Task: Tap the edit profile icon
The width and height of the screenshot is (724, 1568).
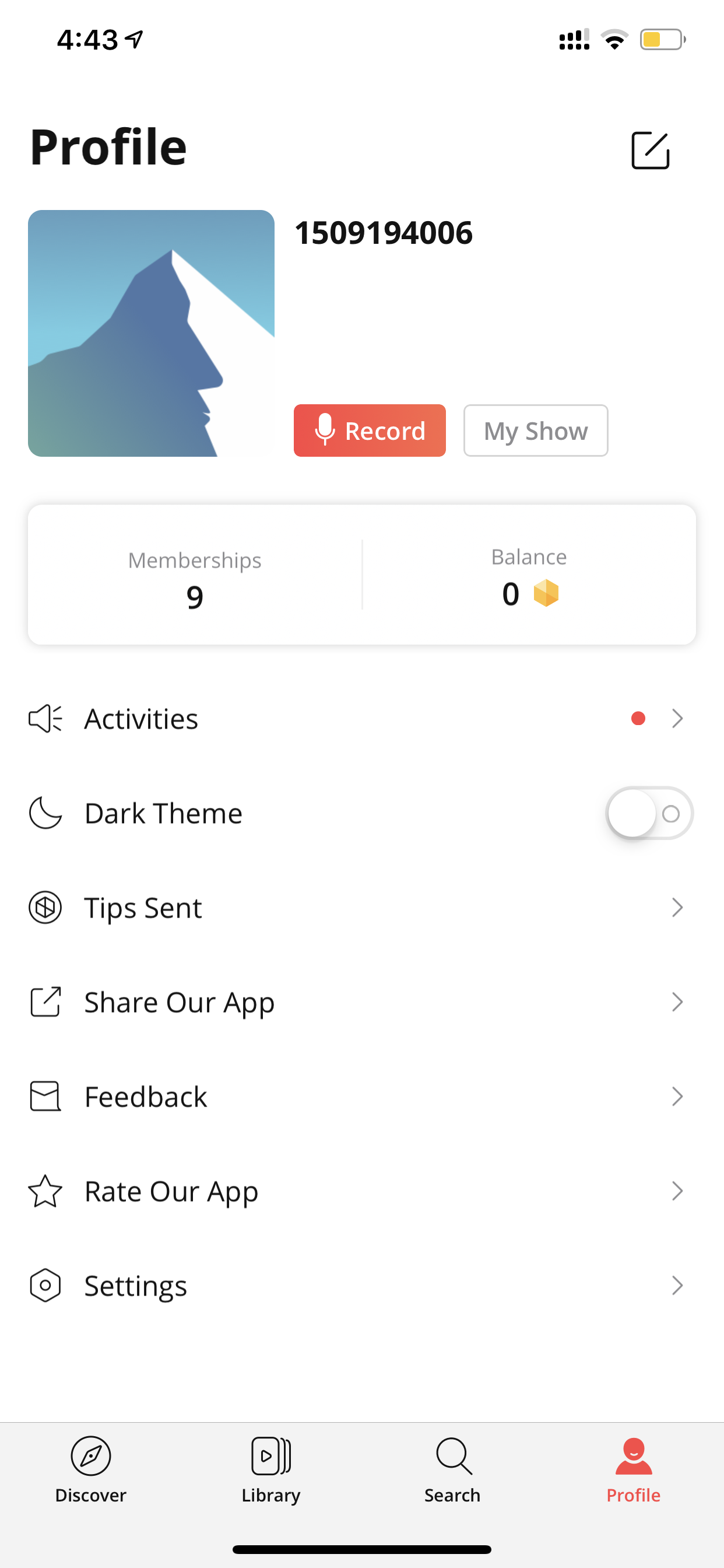Action: pyautogui.click(x=650, y=150)
